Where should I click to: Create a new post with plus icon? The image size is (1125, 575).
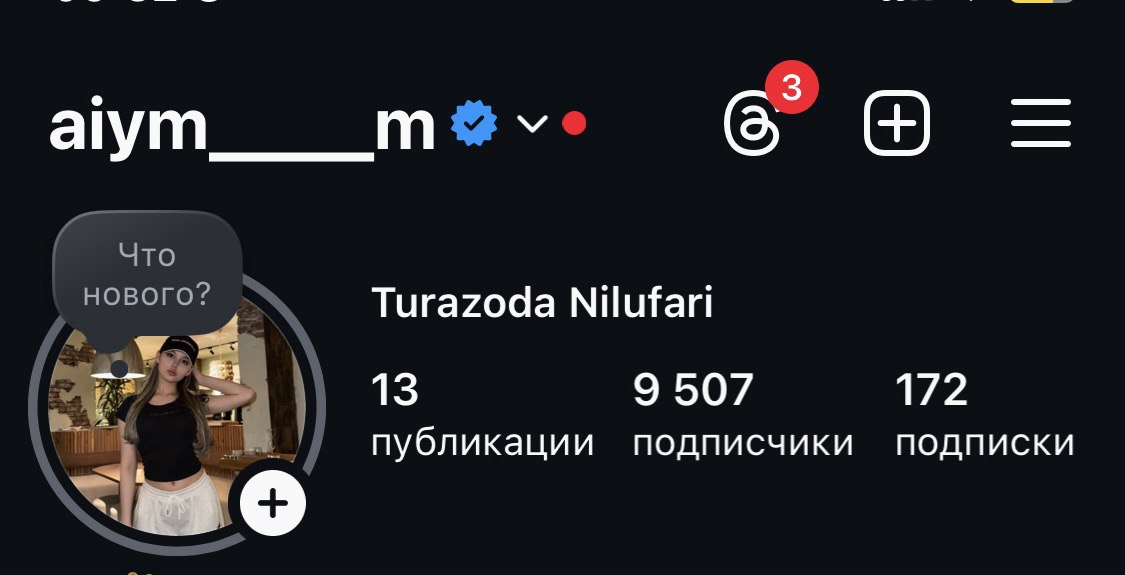point(897,125)
